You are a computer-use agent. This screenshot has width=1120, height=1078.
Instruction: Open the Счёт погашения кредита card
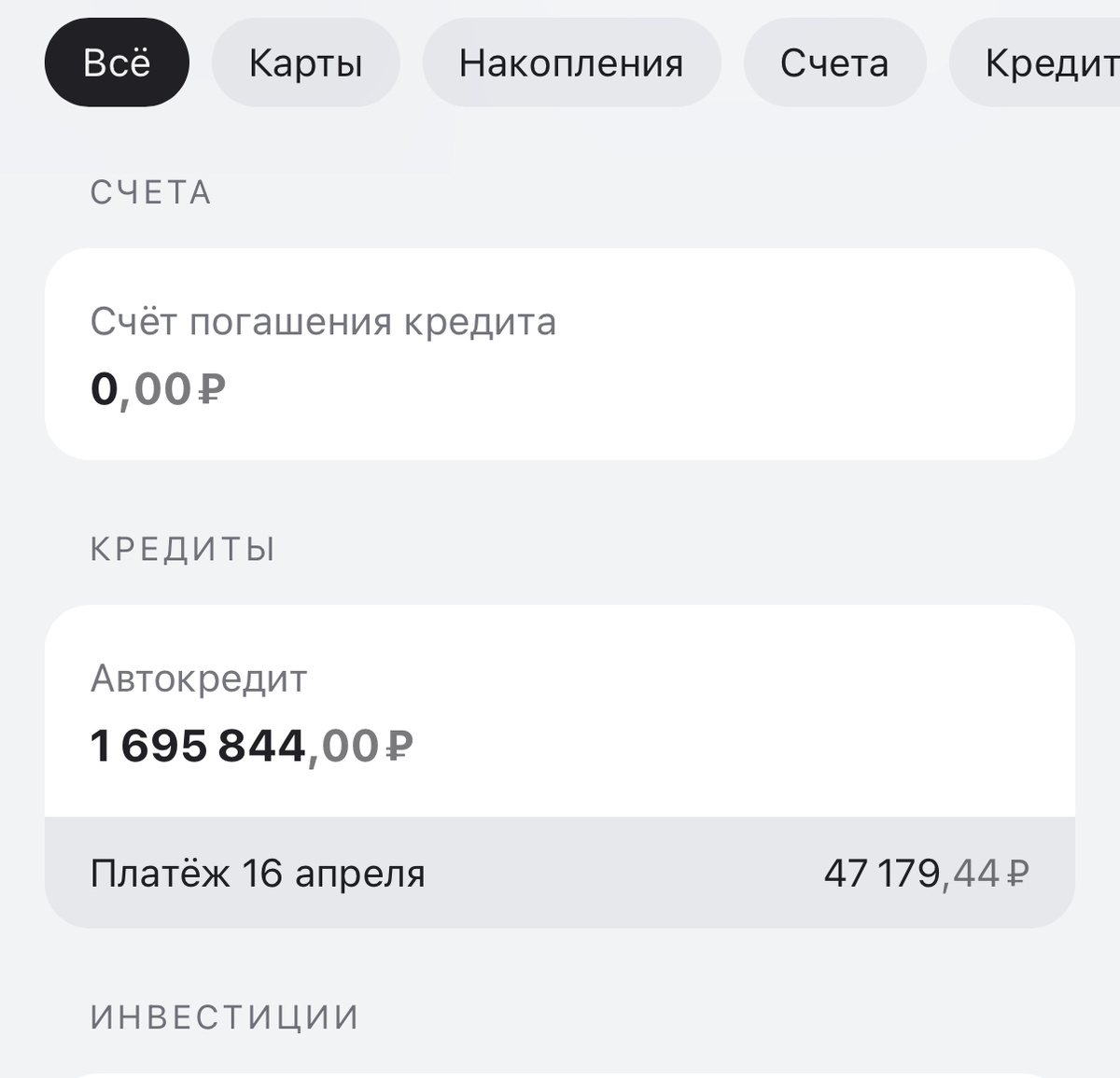click(560, 354)
